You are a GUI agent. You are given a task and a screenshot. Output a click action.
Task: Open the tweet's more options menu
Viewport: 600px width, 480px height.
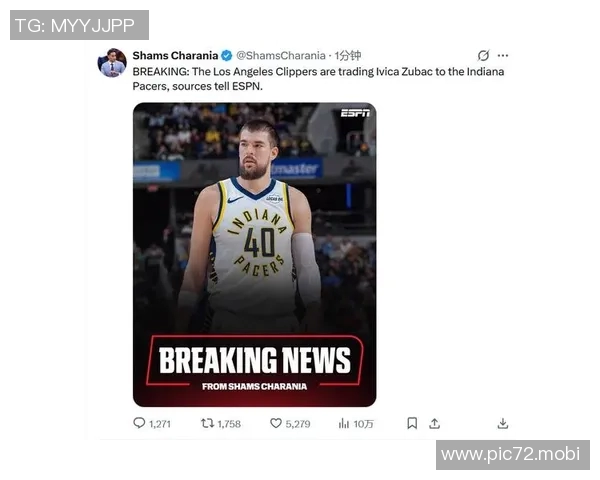(503, 56)
